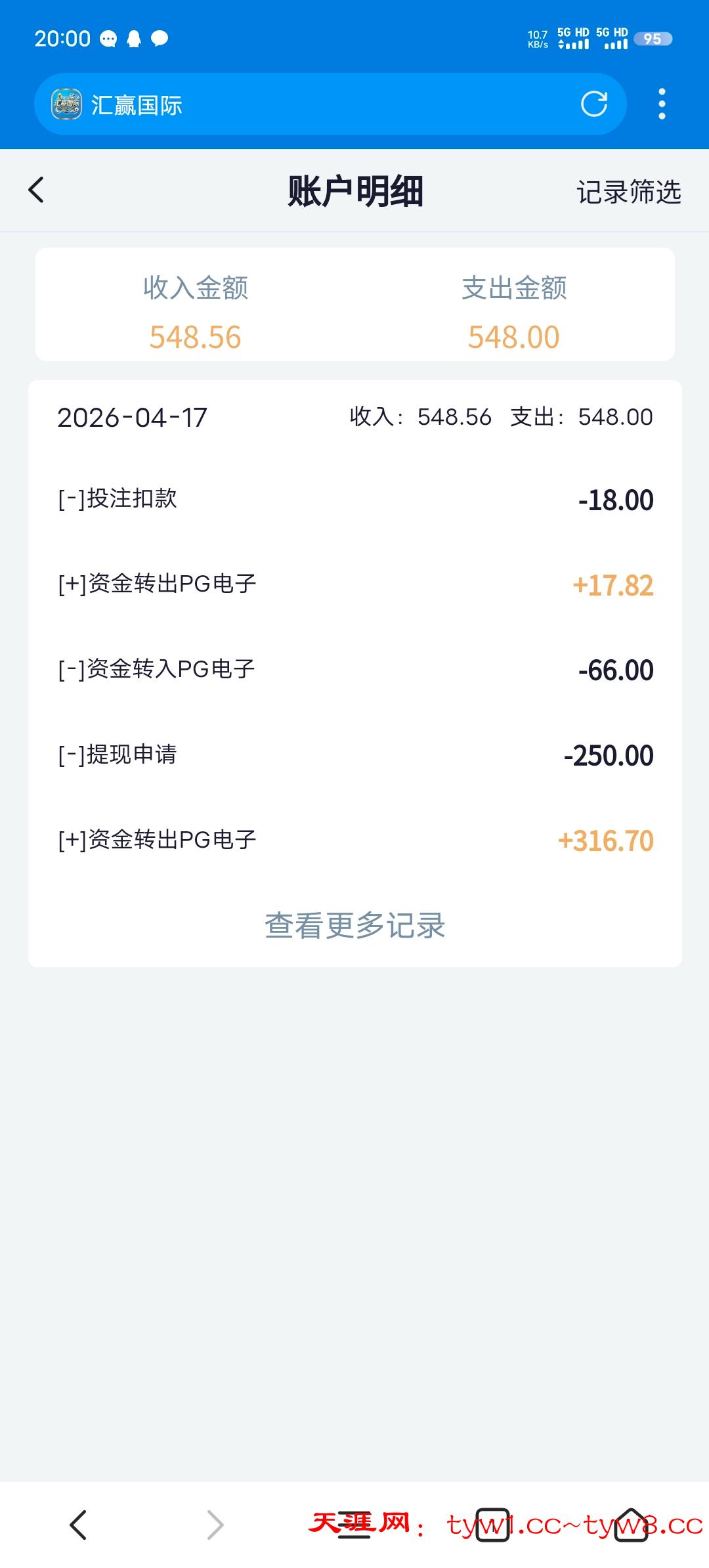709x1568 pixels.
Task: Open the three-dot overflow menu
Action: (x=662, y=104)
